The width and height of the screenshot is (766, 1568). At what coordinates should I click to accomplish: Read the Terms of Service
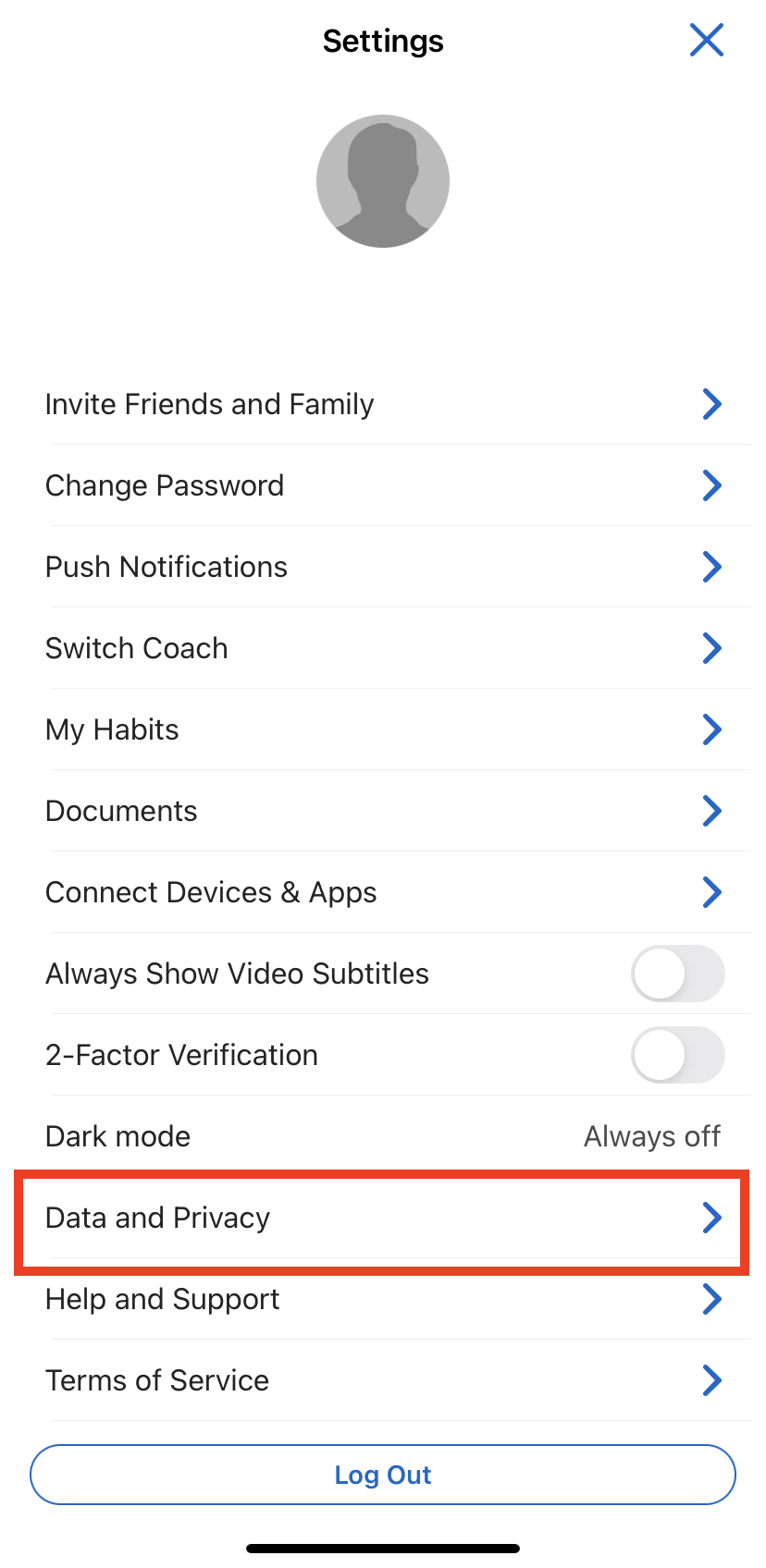pos(383,1380)
